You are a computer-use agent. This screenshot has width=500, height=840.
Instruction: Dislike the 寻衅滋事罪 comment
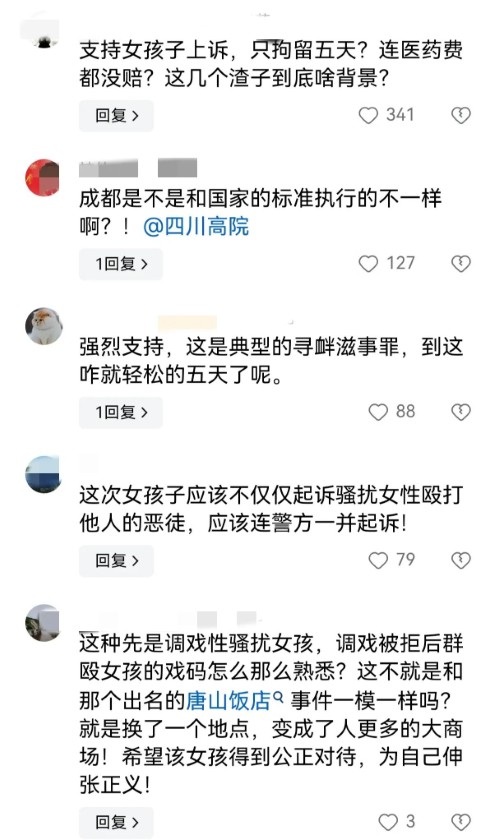[461, 412]
